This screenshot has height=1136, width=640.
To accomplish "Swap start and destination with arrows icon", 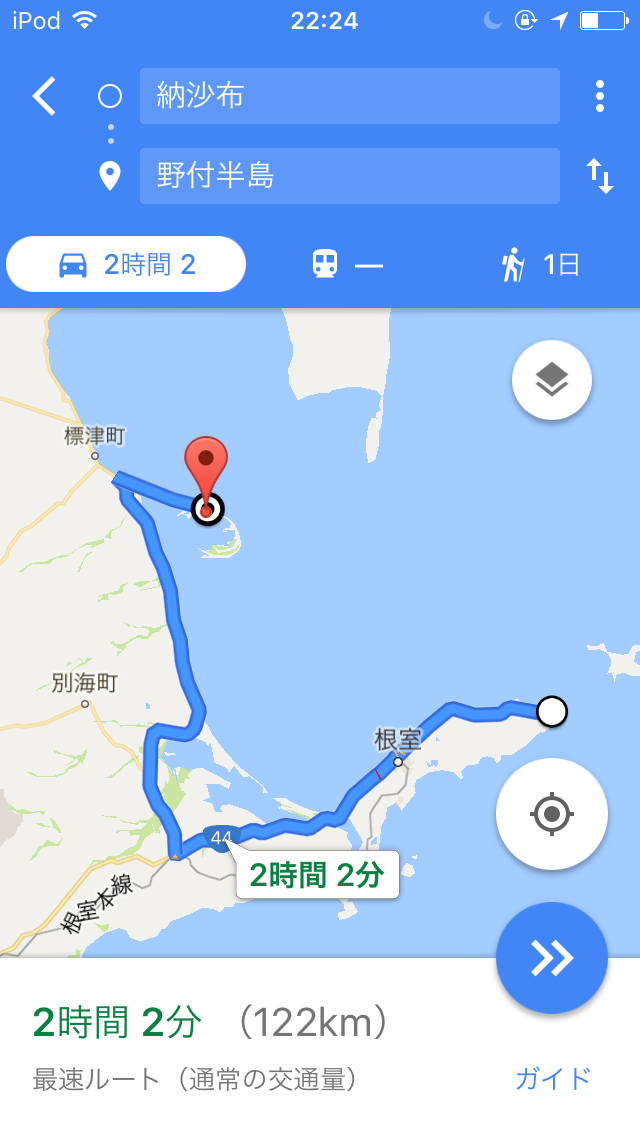I will 599,176.
